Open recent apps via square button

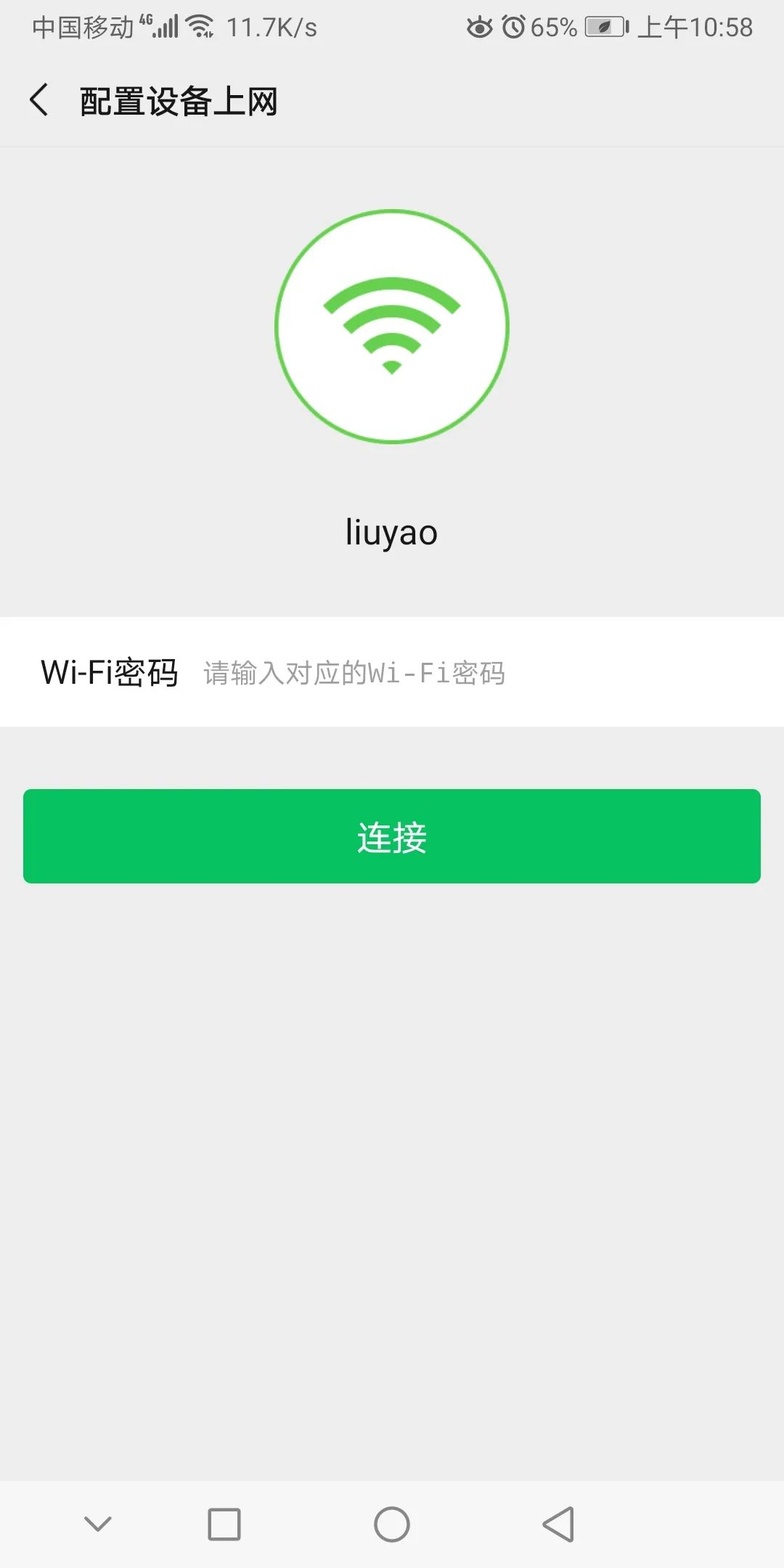click(x=224, y=1524)
